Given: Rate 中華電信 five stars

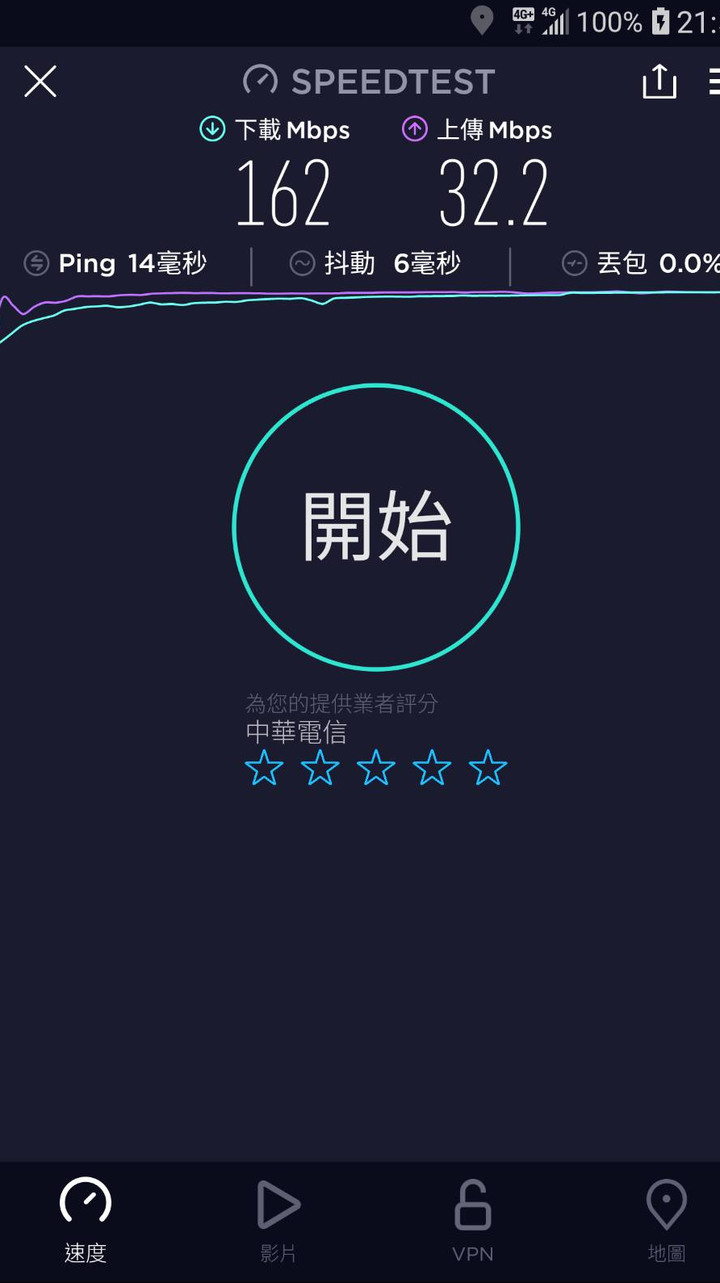Looking at the screenshot, I should 488,769.
